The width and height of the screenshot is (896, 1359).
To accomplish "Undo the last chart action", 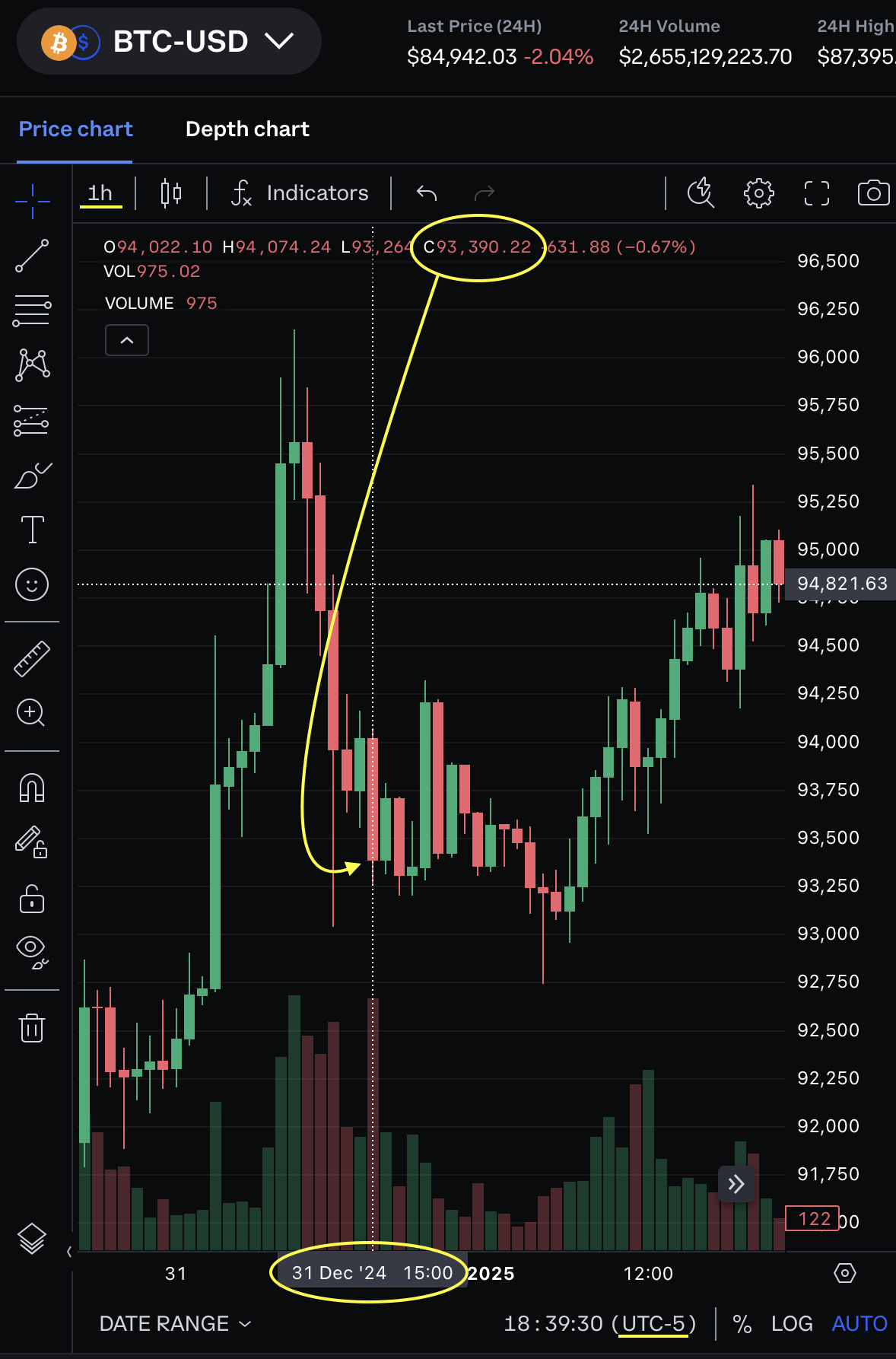I will click(427, 193).
